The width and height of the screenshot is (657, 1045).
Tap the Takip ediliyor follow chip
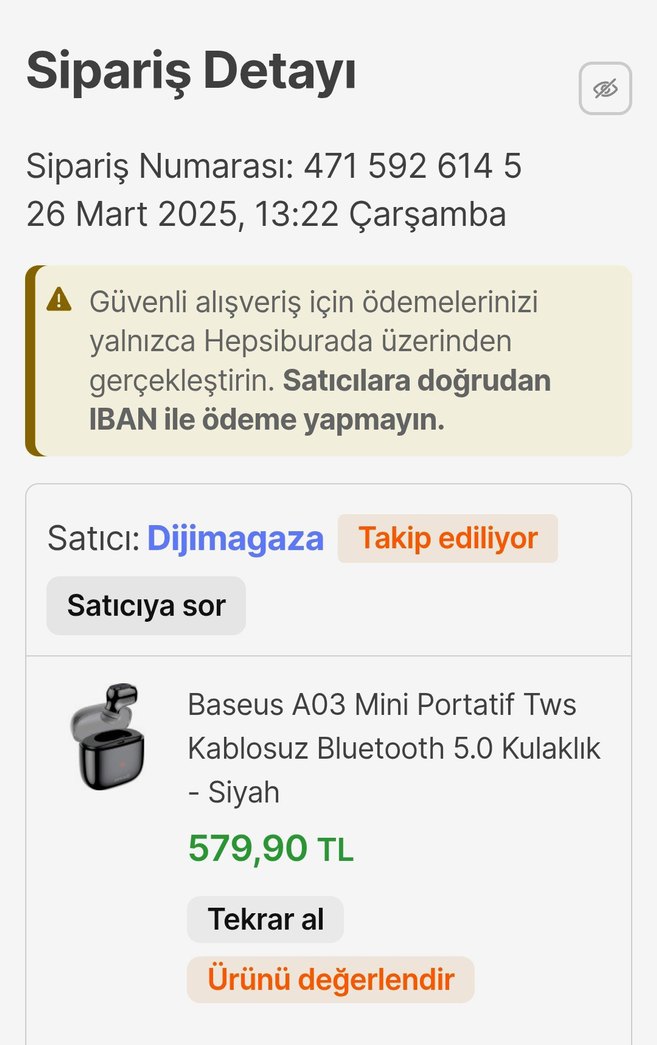[x=447, y=539]
